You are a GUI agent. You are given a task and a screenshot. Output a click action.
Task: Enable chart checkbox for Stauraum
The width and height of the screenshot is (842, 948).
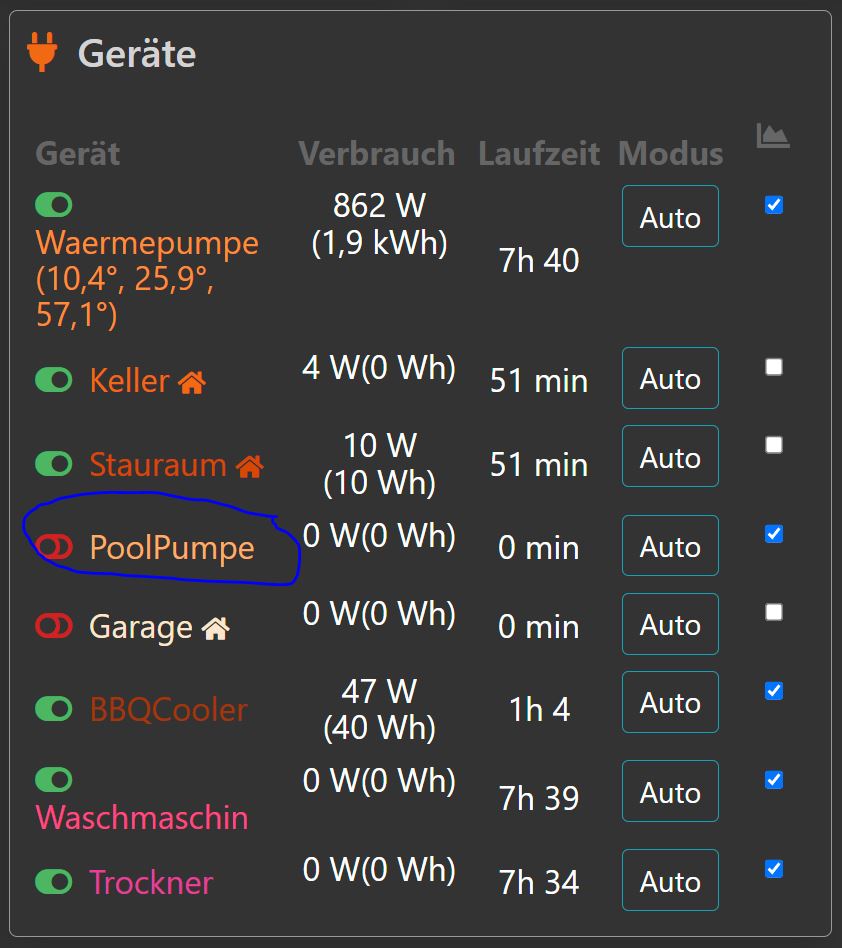coord(773,445)
